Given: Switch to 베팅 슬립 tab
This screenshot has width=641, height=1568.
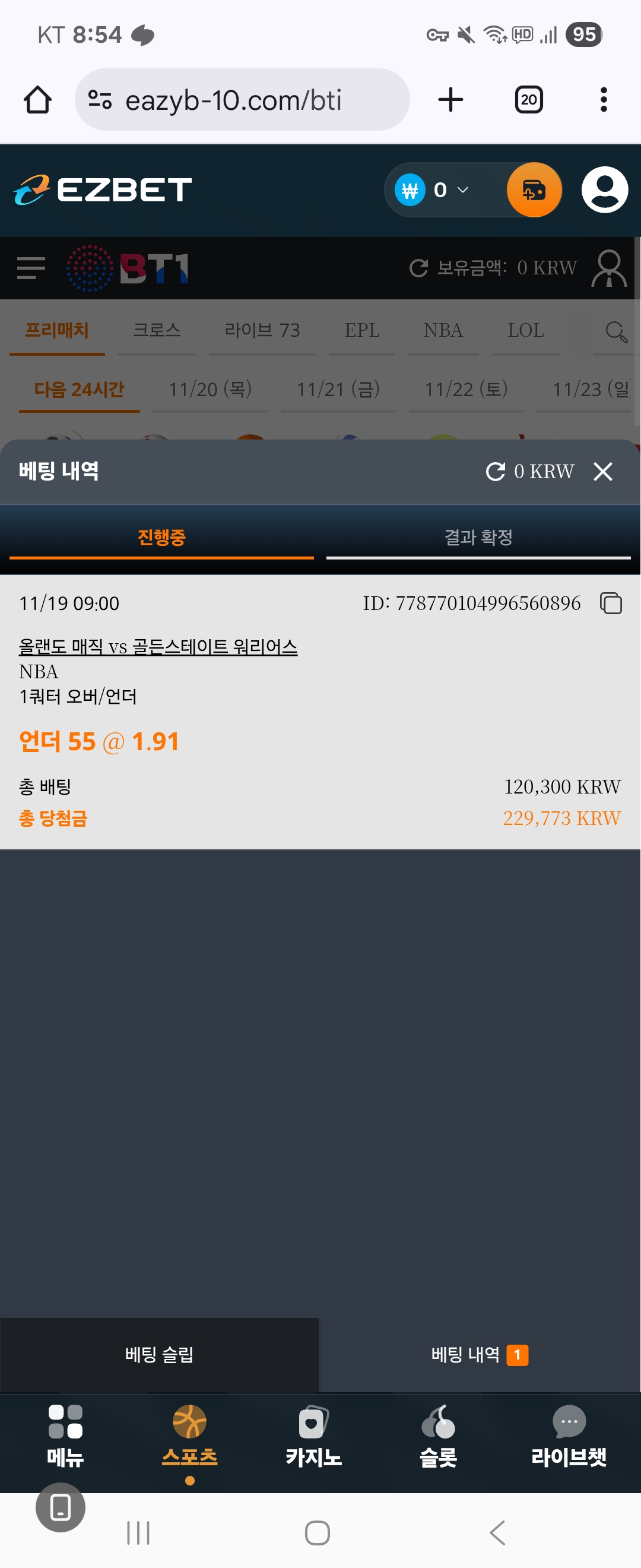Looking at the screenshot, I should point(159,1354).
